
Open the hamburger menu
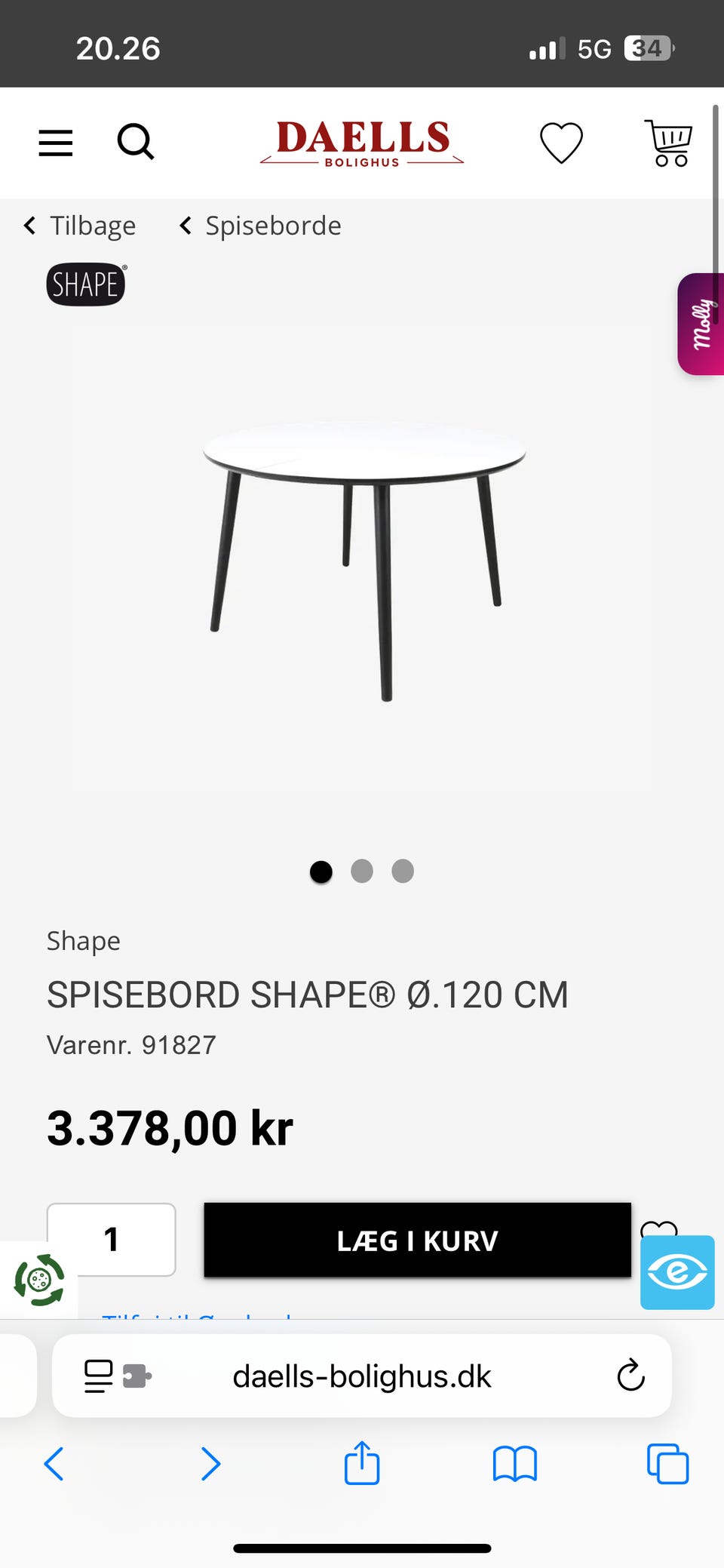56,143
